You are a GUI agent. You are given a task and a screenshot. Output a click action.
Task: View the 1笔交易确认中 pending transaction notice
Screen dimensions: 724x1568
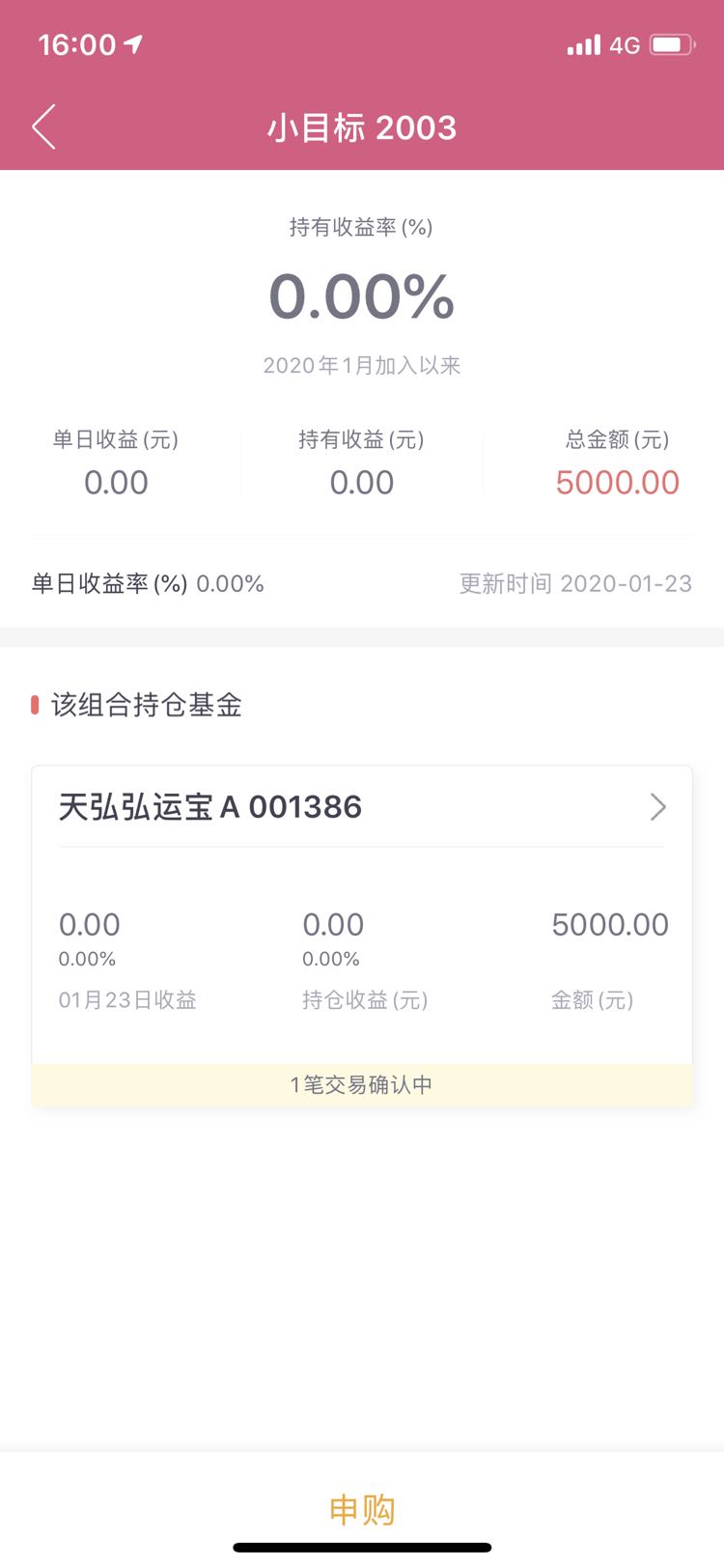[362, 1084]
